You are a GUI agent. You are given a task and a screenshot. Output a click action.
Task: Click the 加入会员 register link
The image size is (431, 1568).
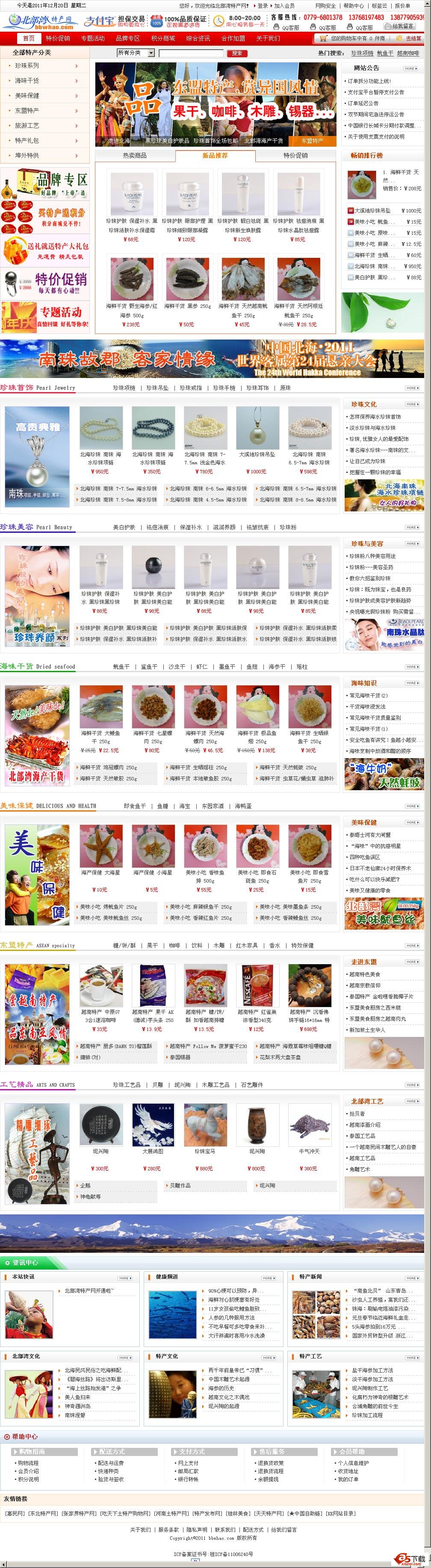pos(283,6)
